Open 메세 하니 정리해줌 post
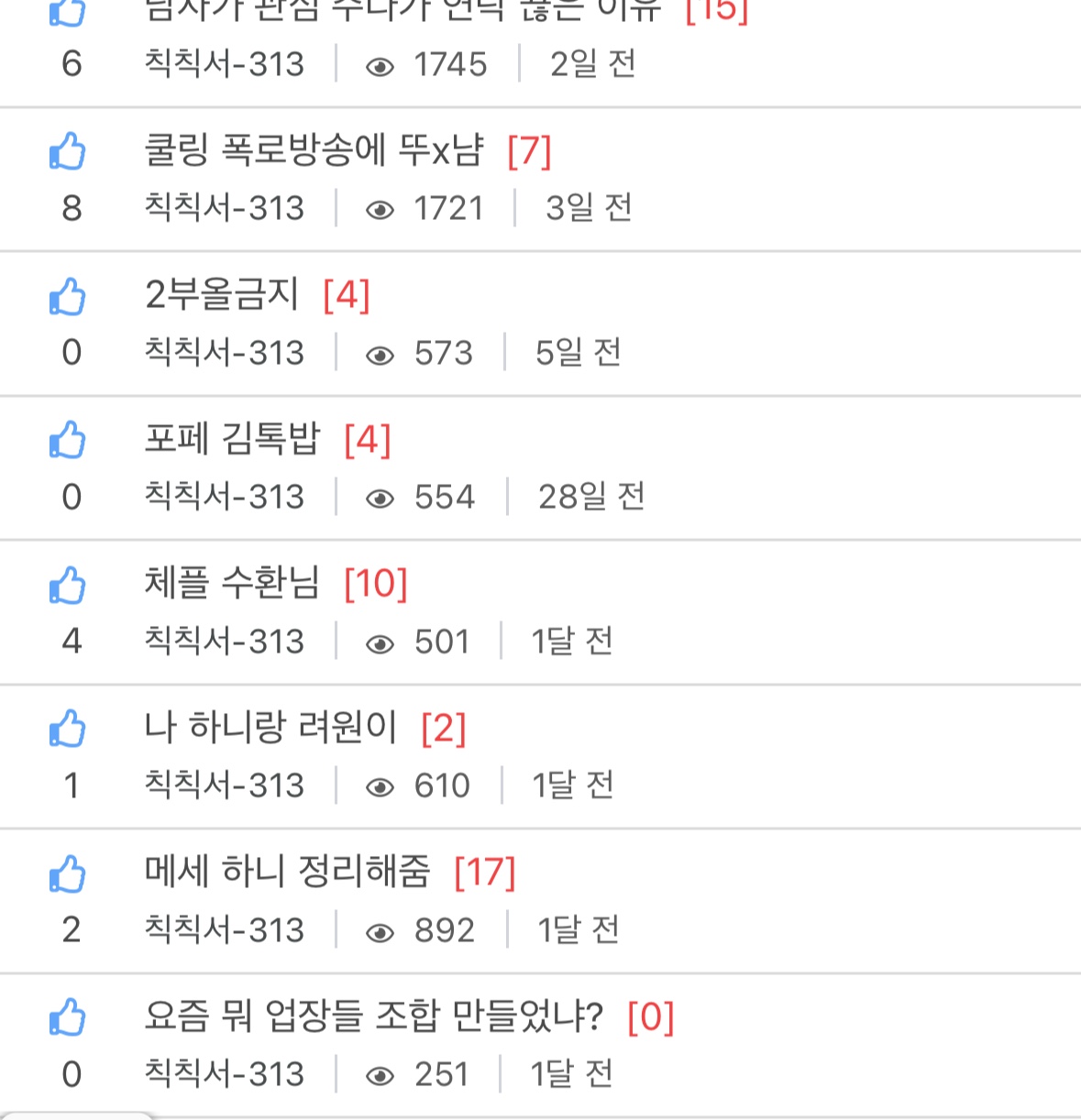 pos(287,872)
